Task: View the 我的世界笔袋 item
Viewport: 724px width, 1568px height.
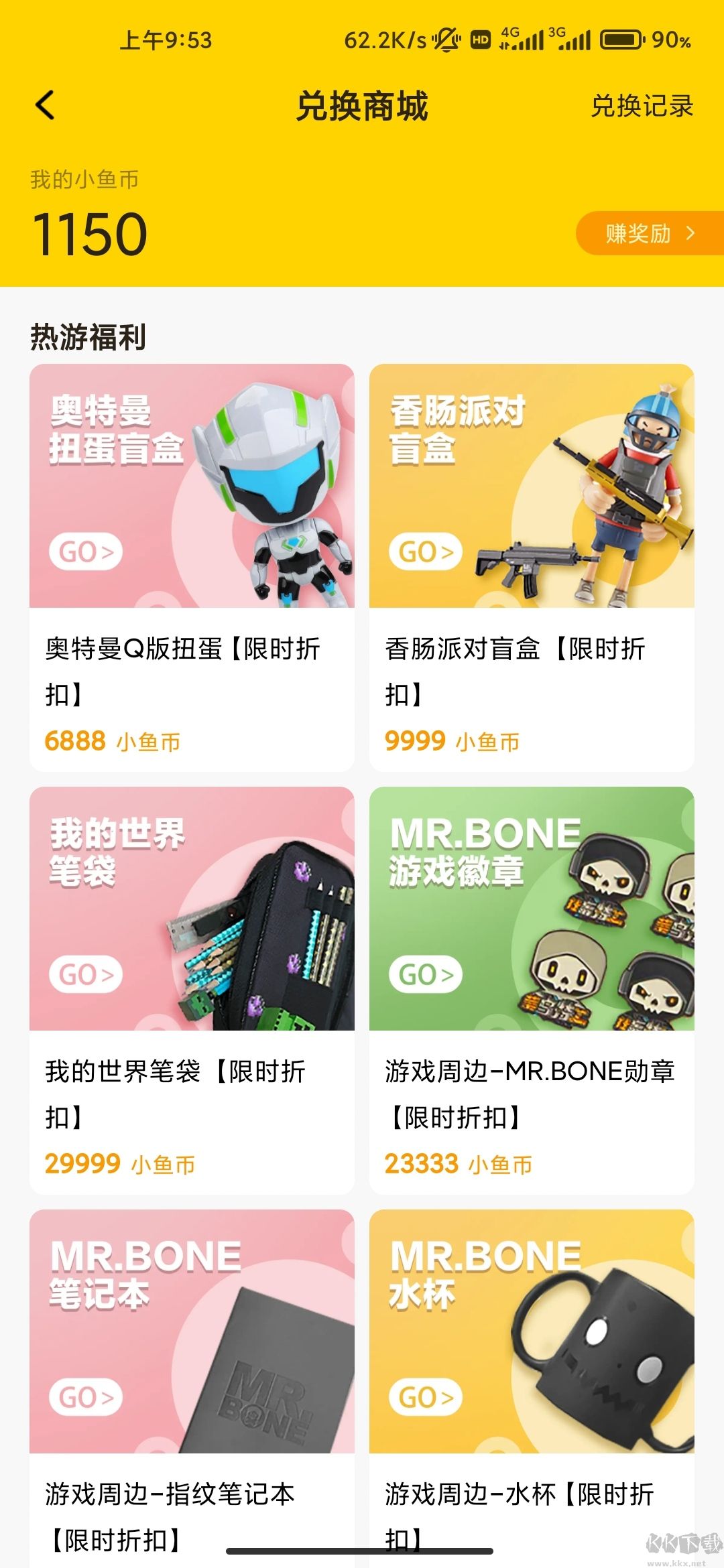Action: 192,989
